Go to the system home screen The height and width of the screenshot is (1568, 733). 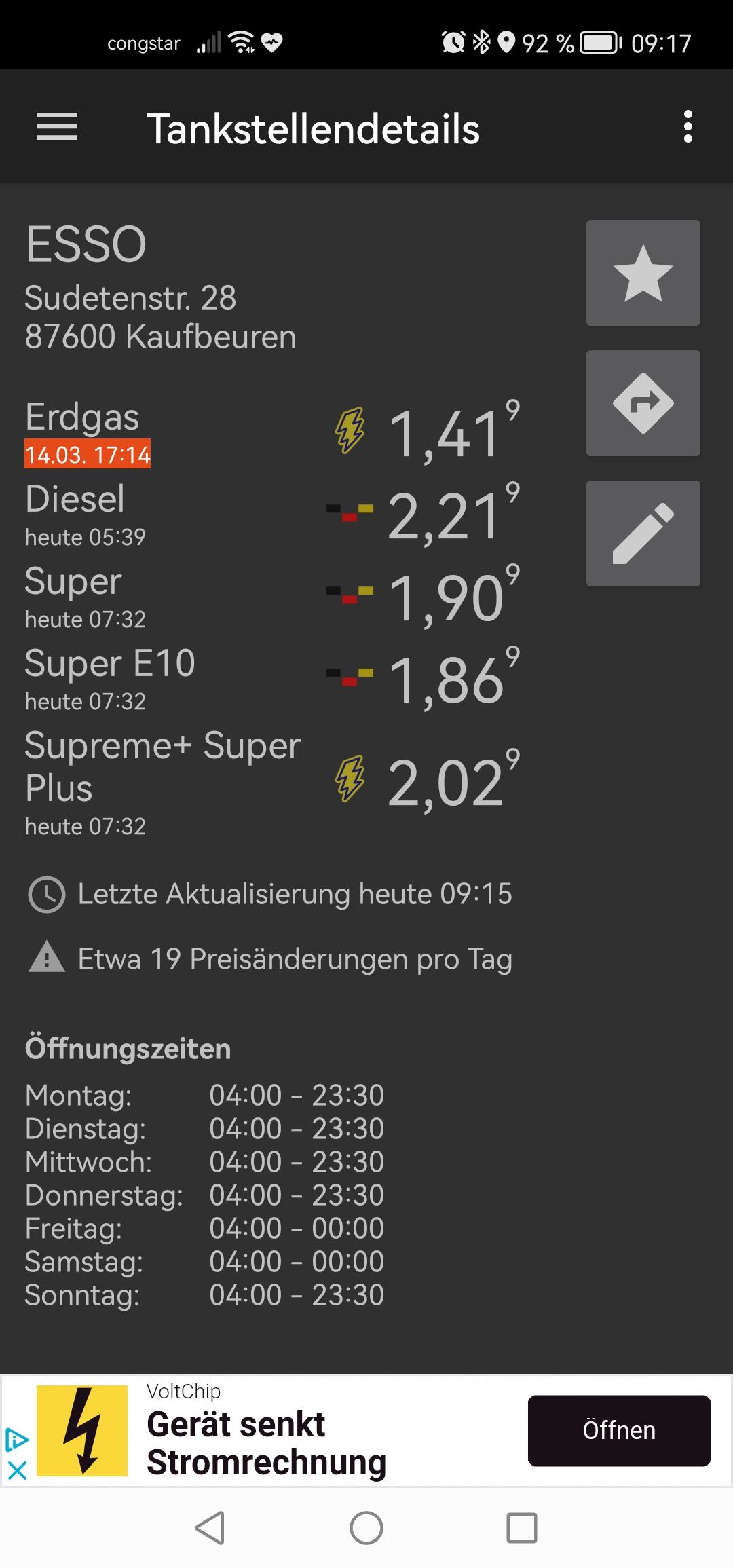pos(366,1528)
